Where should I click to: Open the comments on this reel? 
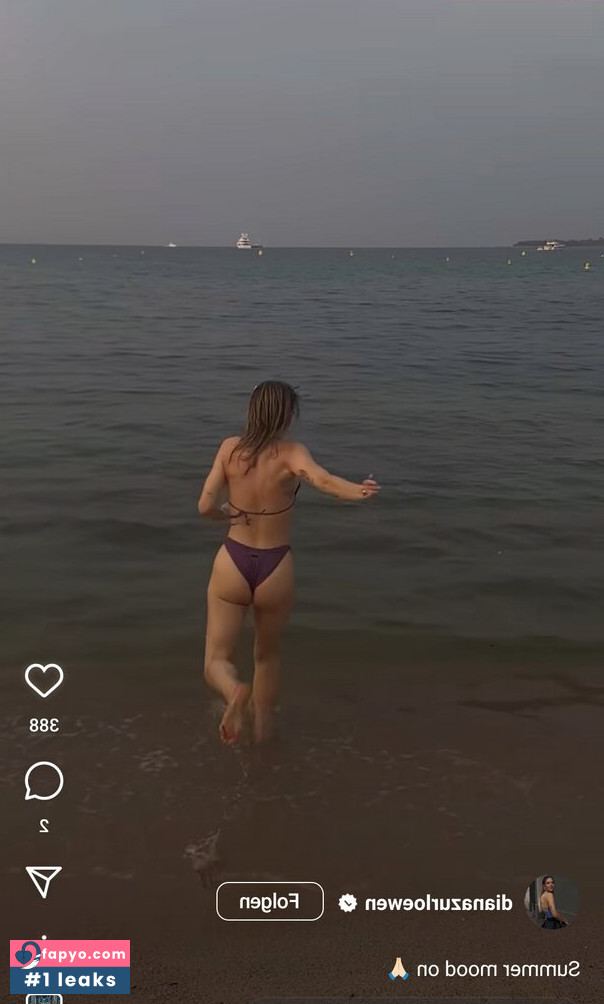[44, 781]
